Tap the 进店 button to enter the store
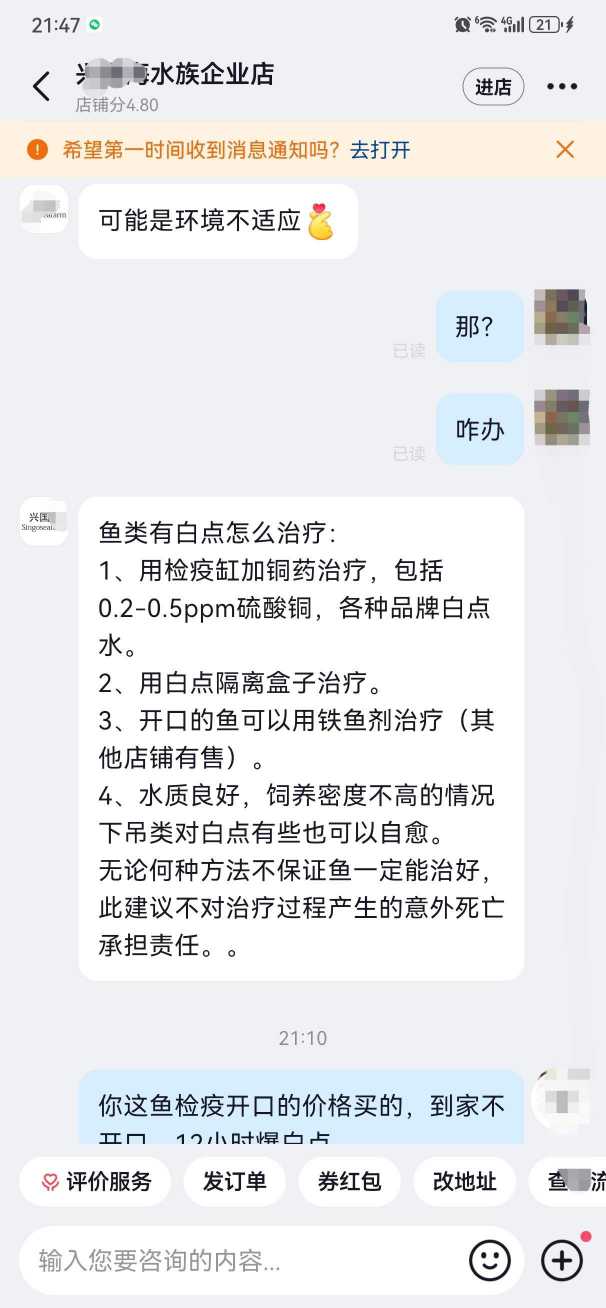This screenshot has width=606, height=1308. [493, 87]
